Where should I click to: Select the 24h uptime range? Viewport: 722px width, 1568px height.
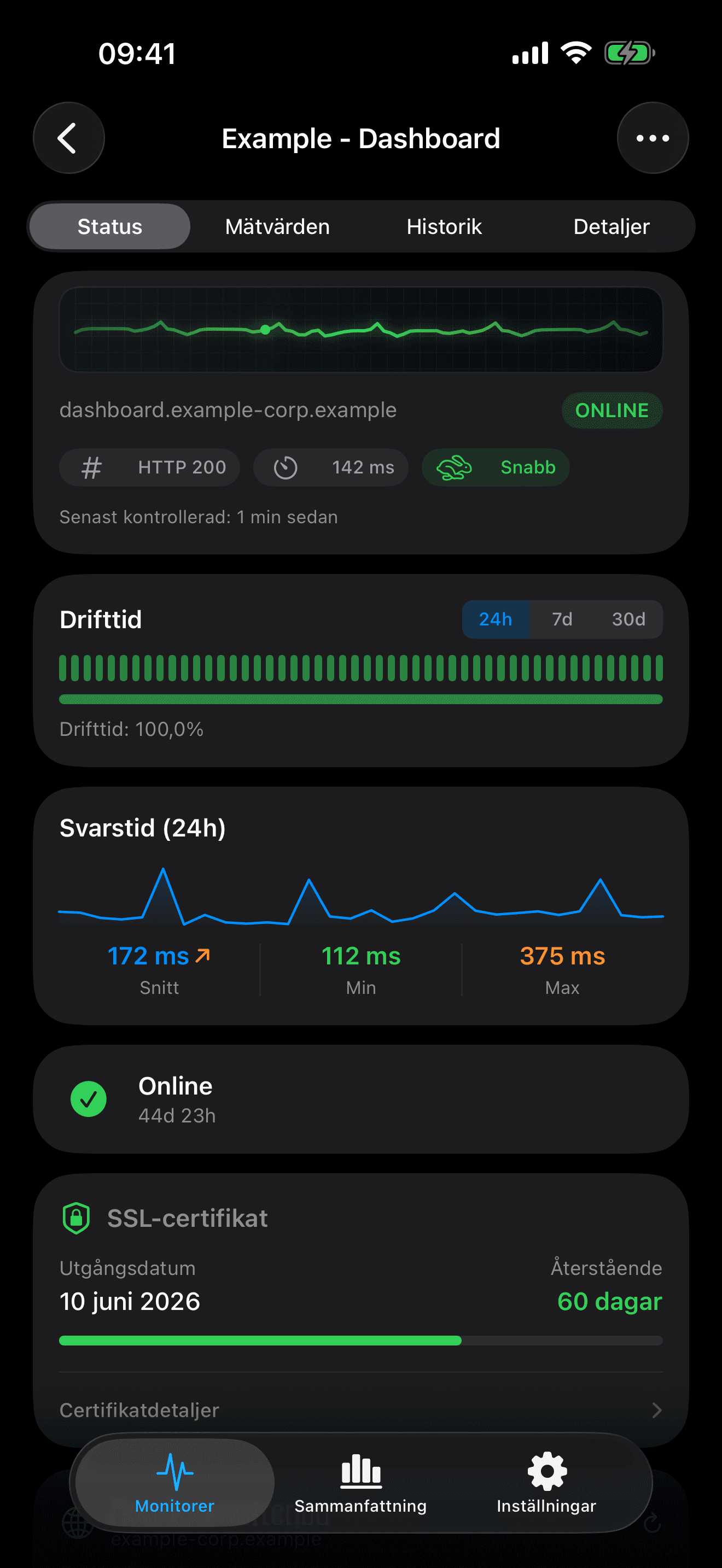[x=495, y=619]
